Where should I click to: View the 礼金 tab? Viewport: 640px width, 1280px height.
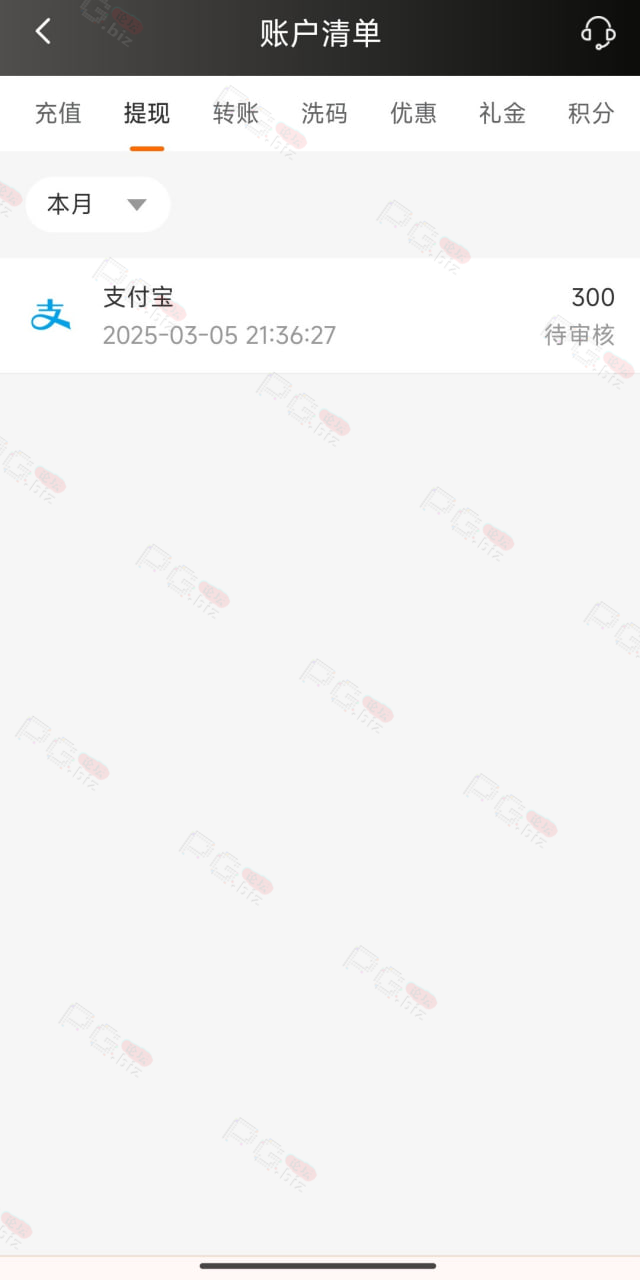point(502,113)
